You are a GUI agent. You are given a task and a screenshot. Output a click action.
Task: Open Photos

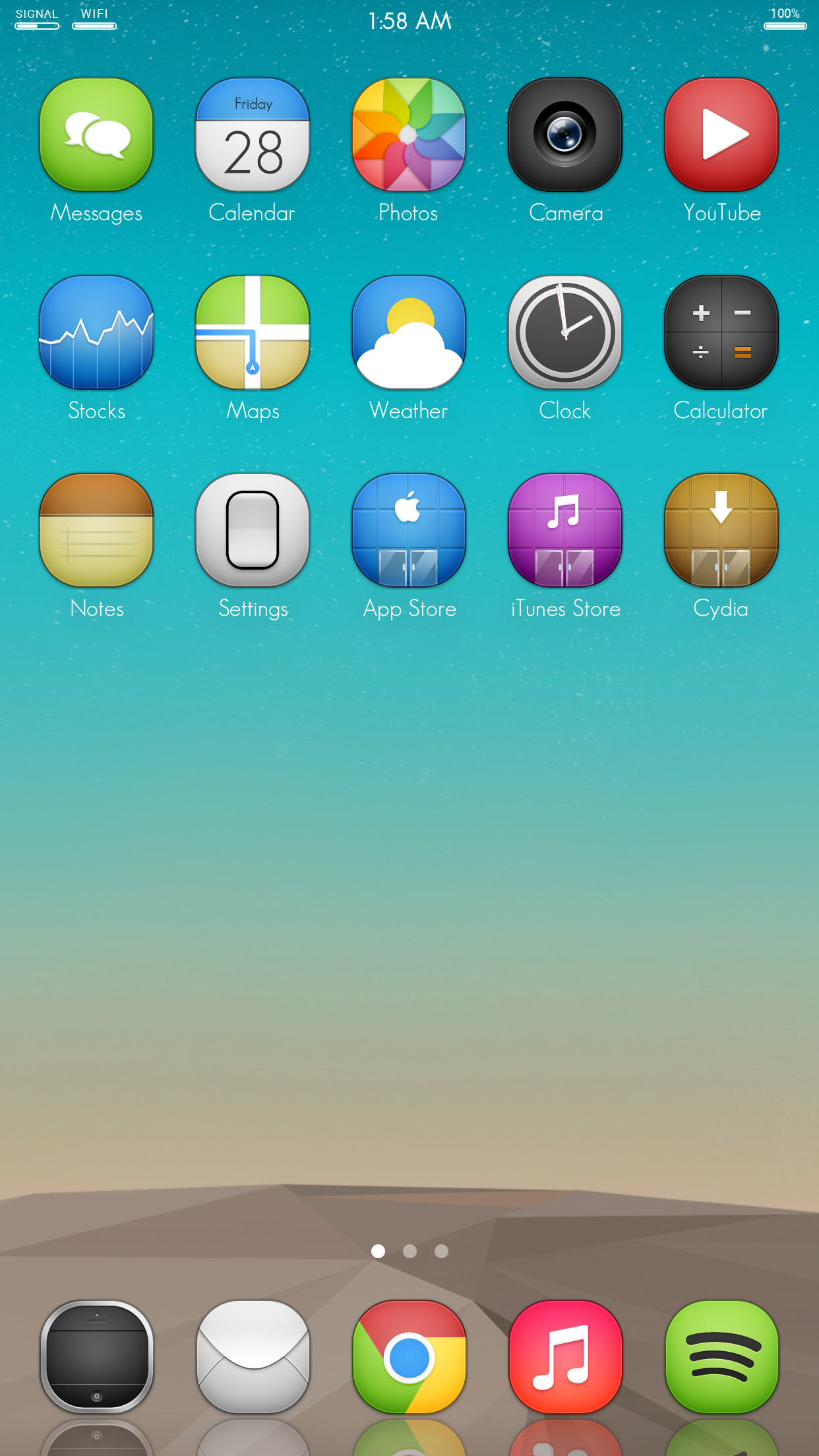tap(409, 135)
